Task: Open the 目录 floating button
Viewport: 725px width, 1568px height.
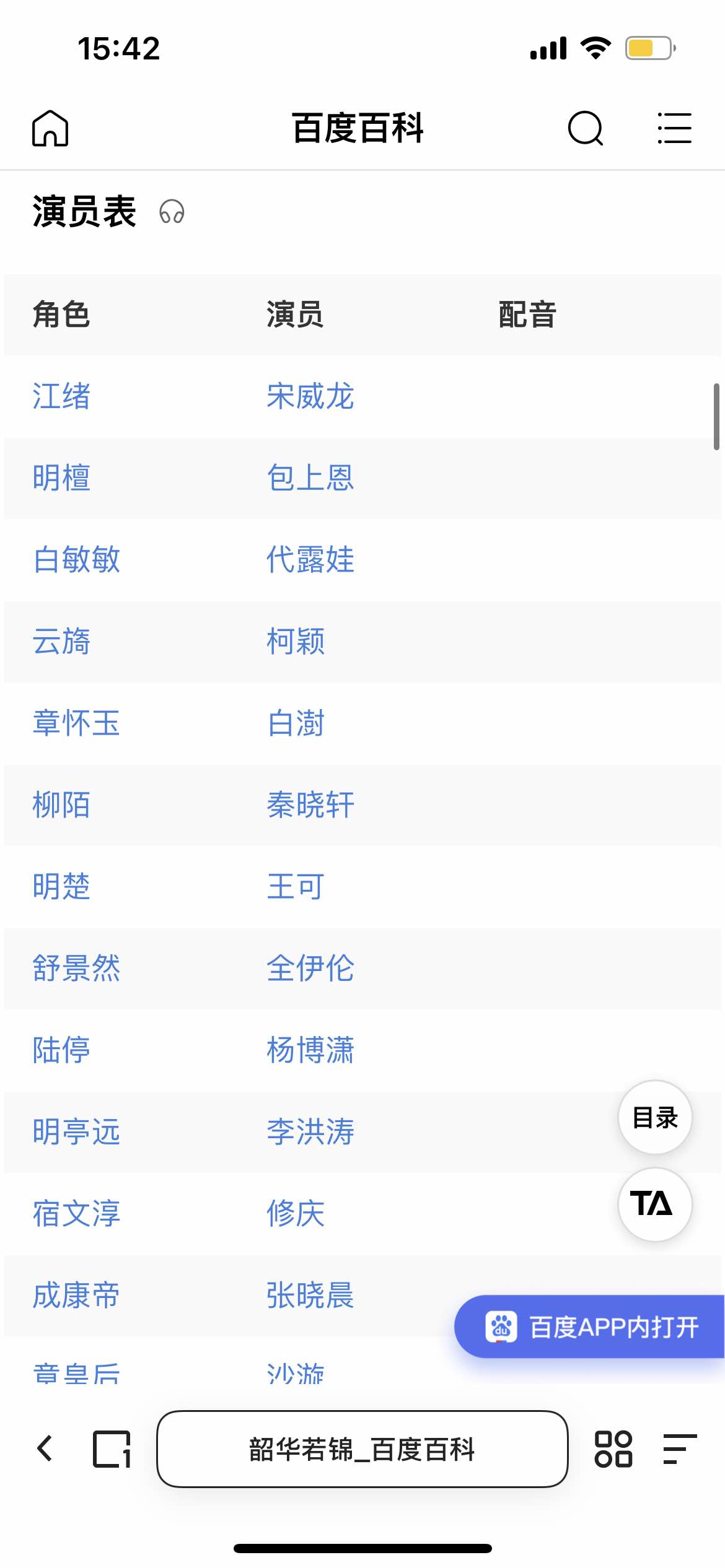Action: 655,1117
